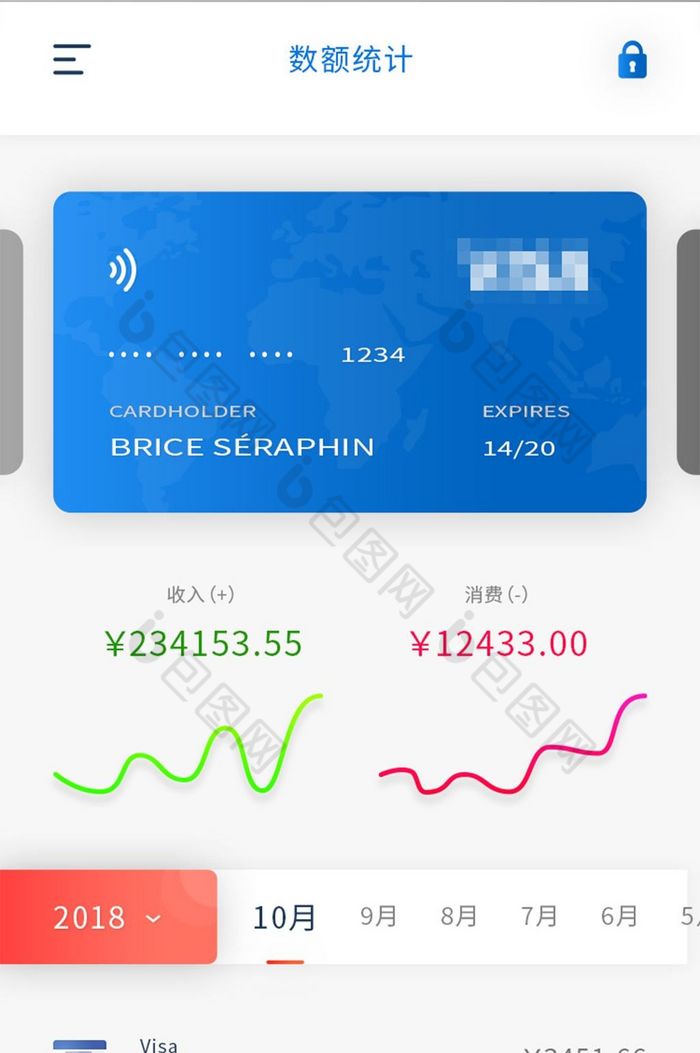Image resolution: width=700 pixels, height=1053 pixels.
Task: Select the 10月 tab
Action: pos(285,917)
